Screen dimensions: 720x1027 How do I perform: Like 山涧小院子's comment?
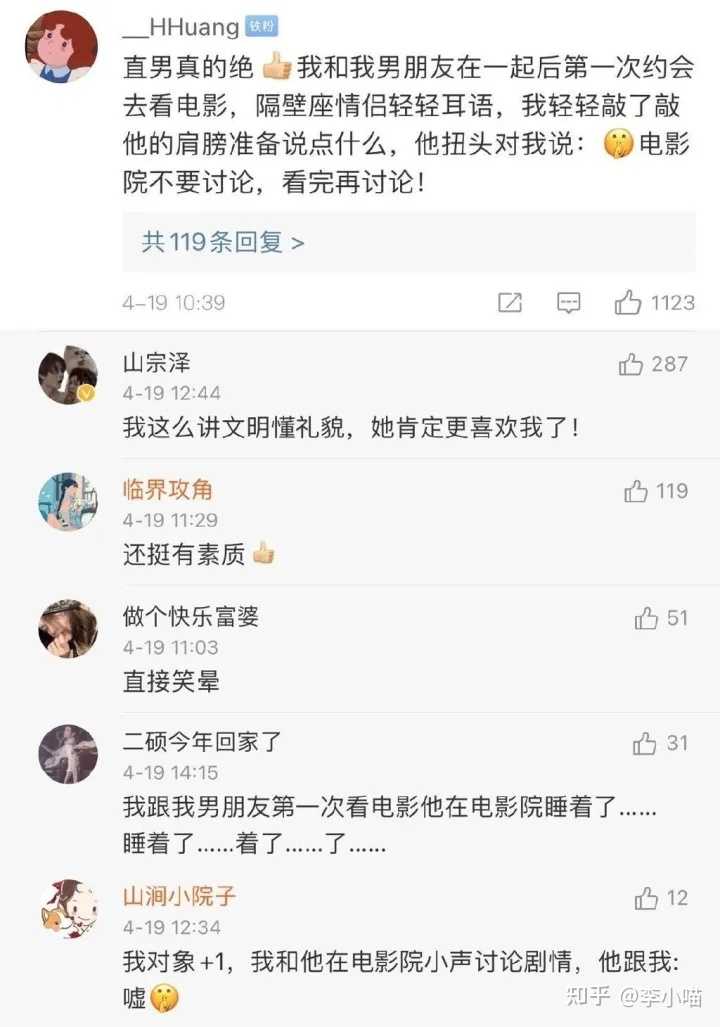646,899
